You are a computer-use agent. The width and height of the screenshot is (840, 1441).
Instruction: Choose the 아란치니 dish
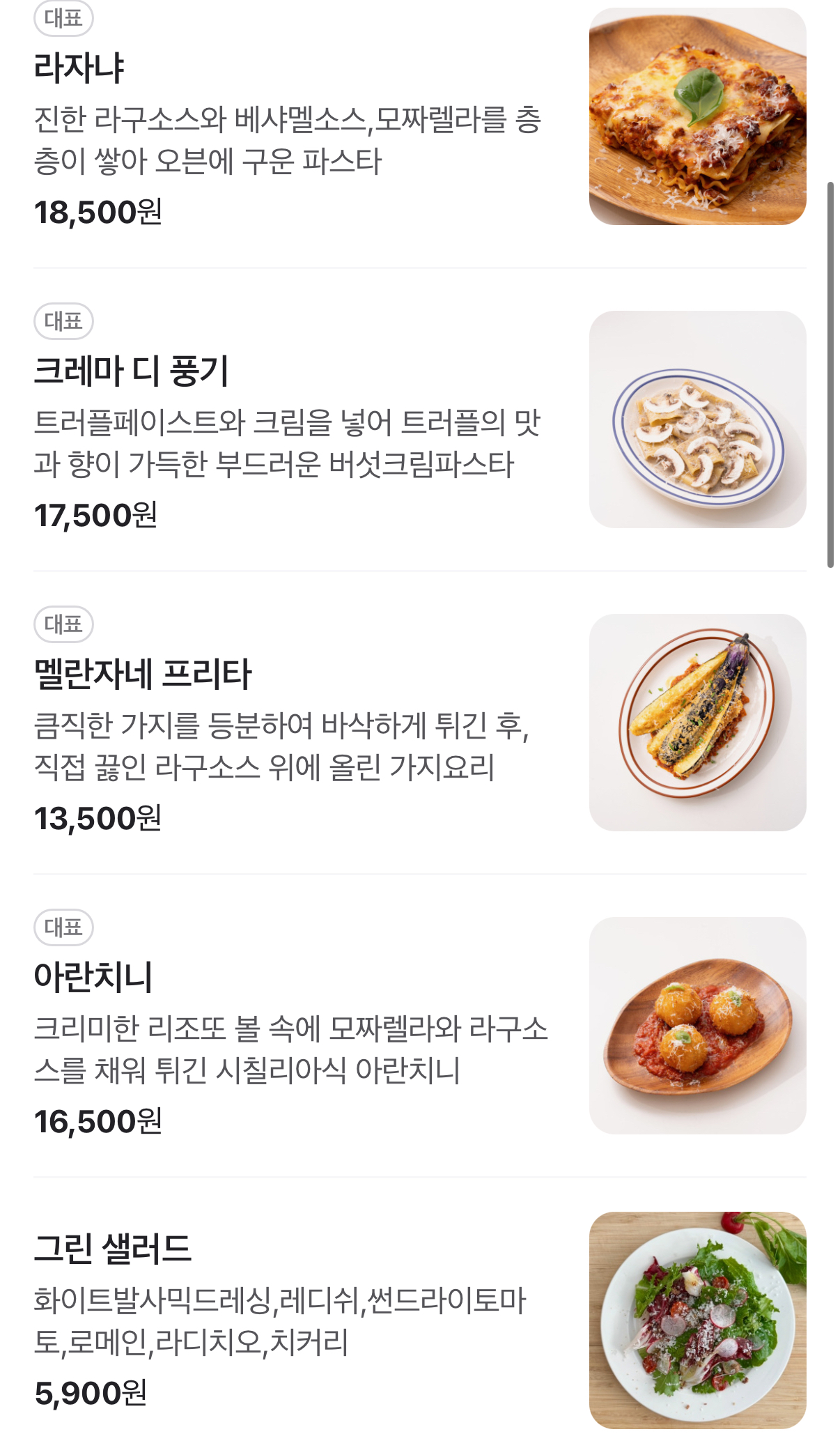point(93,977)
